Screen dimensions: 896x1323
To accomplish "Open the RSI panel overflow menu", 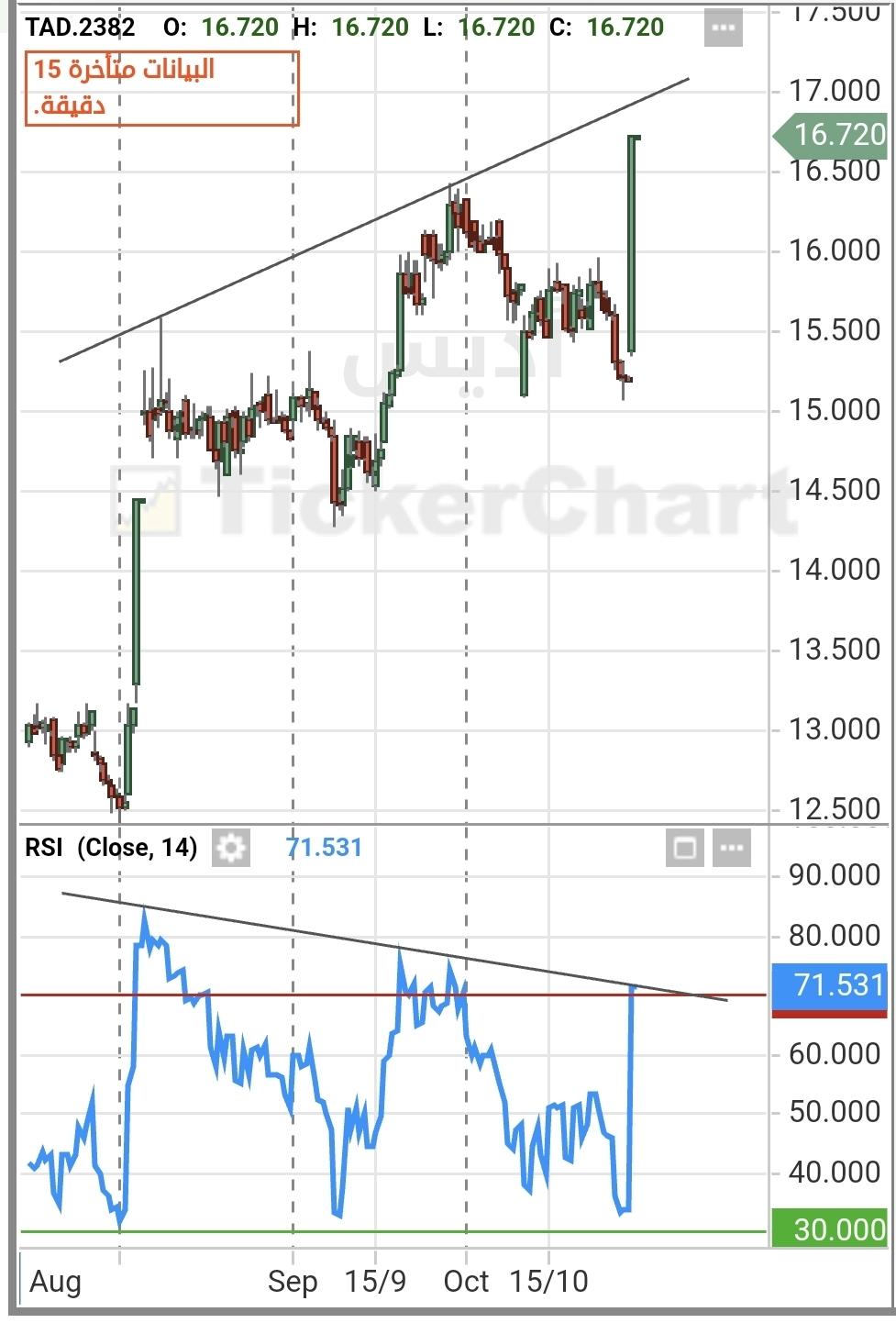I will coord(732,848).
